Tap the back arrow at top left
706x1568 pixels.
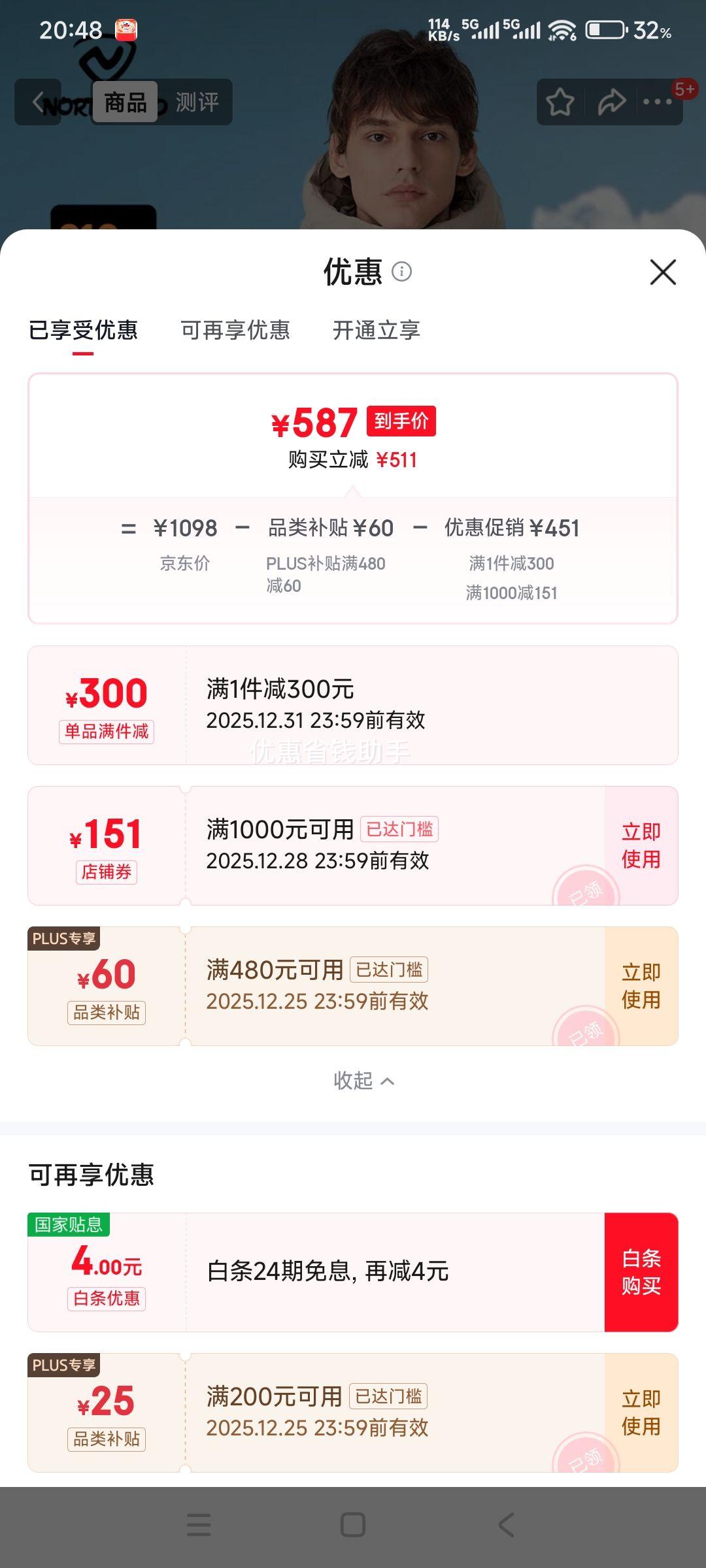37,102
